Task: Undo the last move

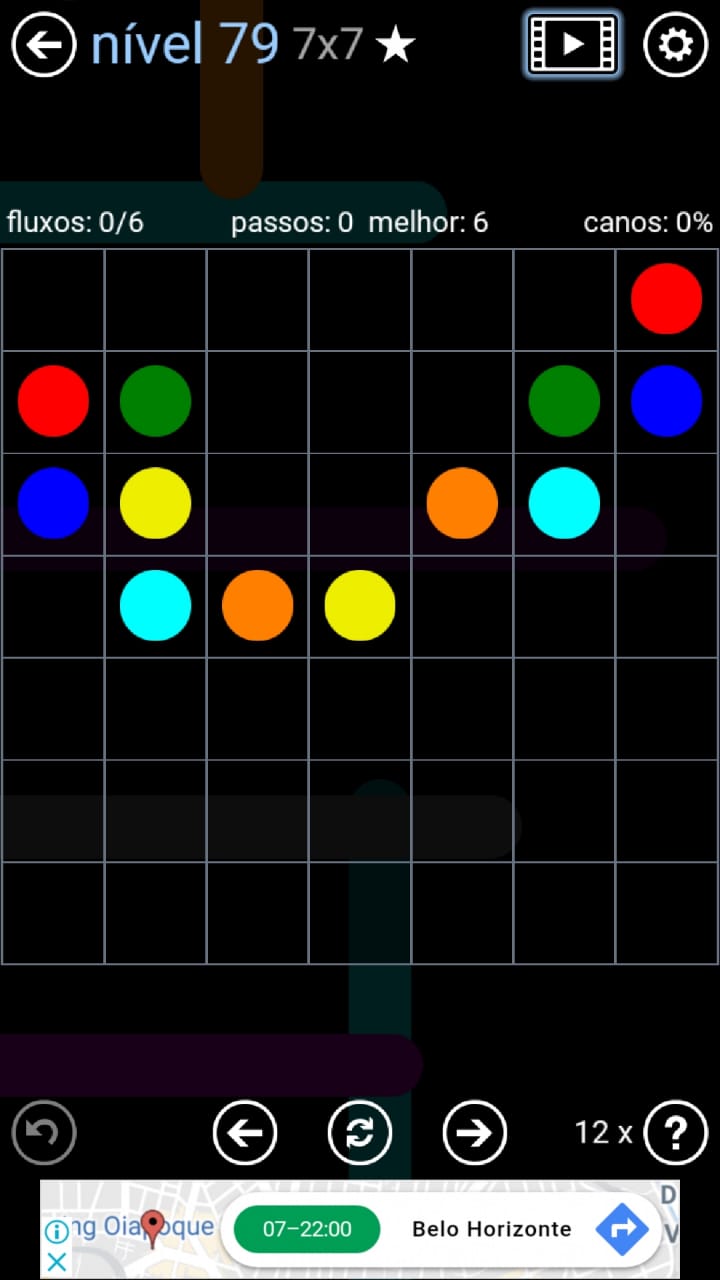Action: (x=44, y=1132)
